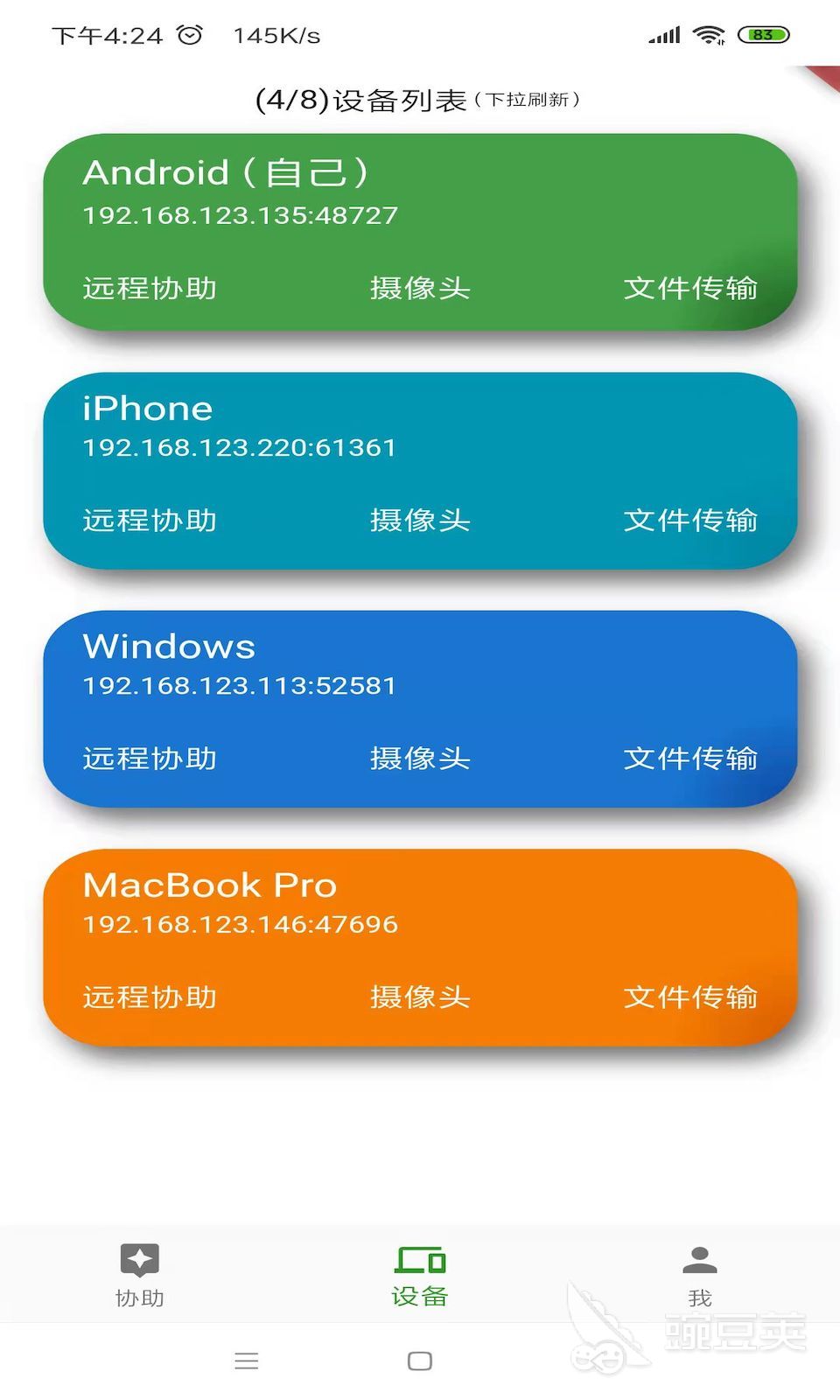840x1400 pixels.
Task: Select the 设备 tab
Action: (x=420, y=1275)
